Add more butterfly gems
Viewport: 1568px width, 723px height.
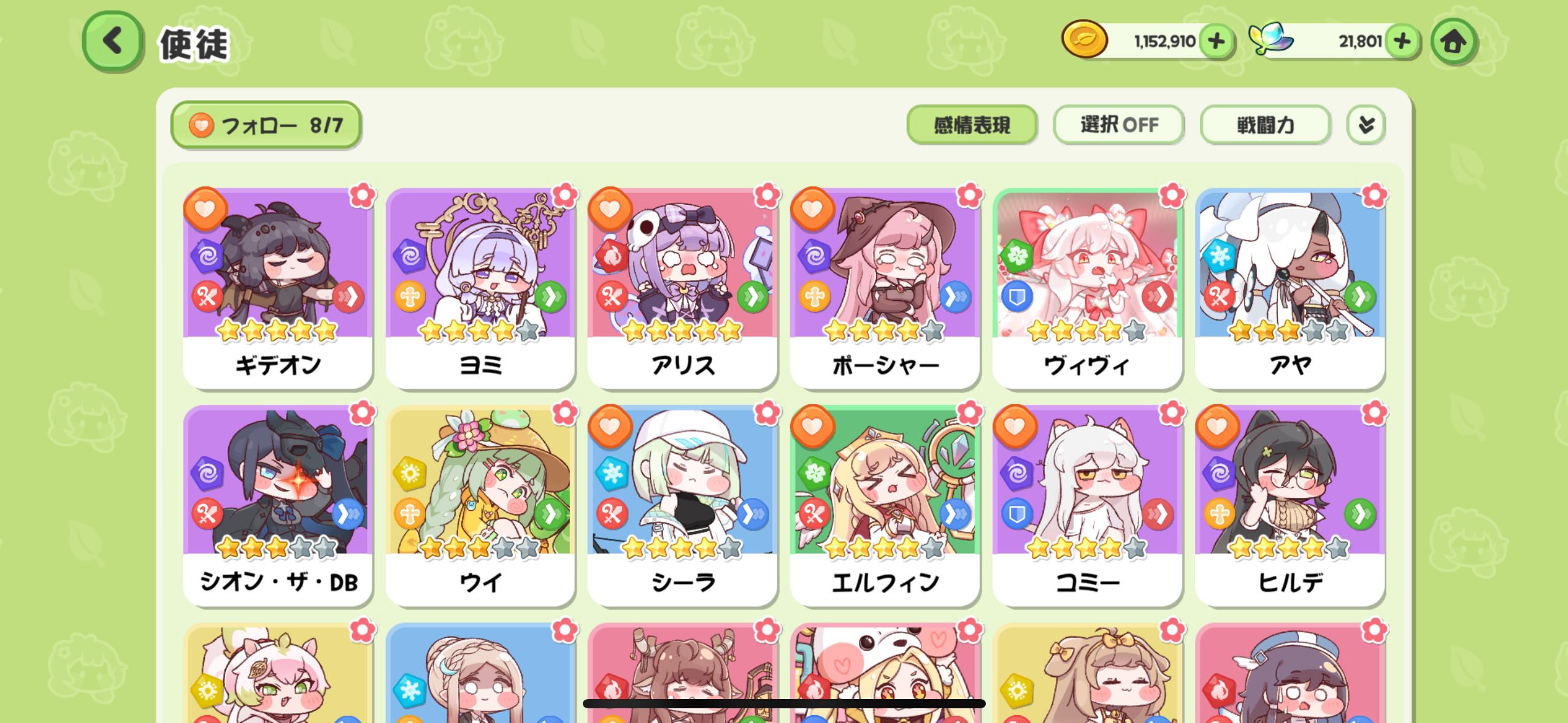(x=1402, y=42)
